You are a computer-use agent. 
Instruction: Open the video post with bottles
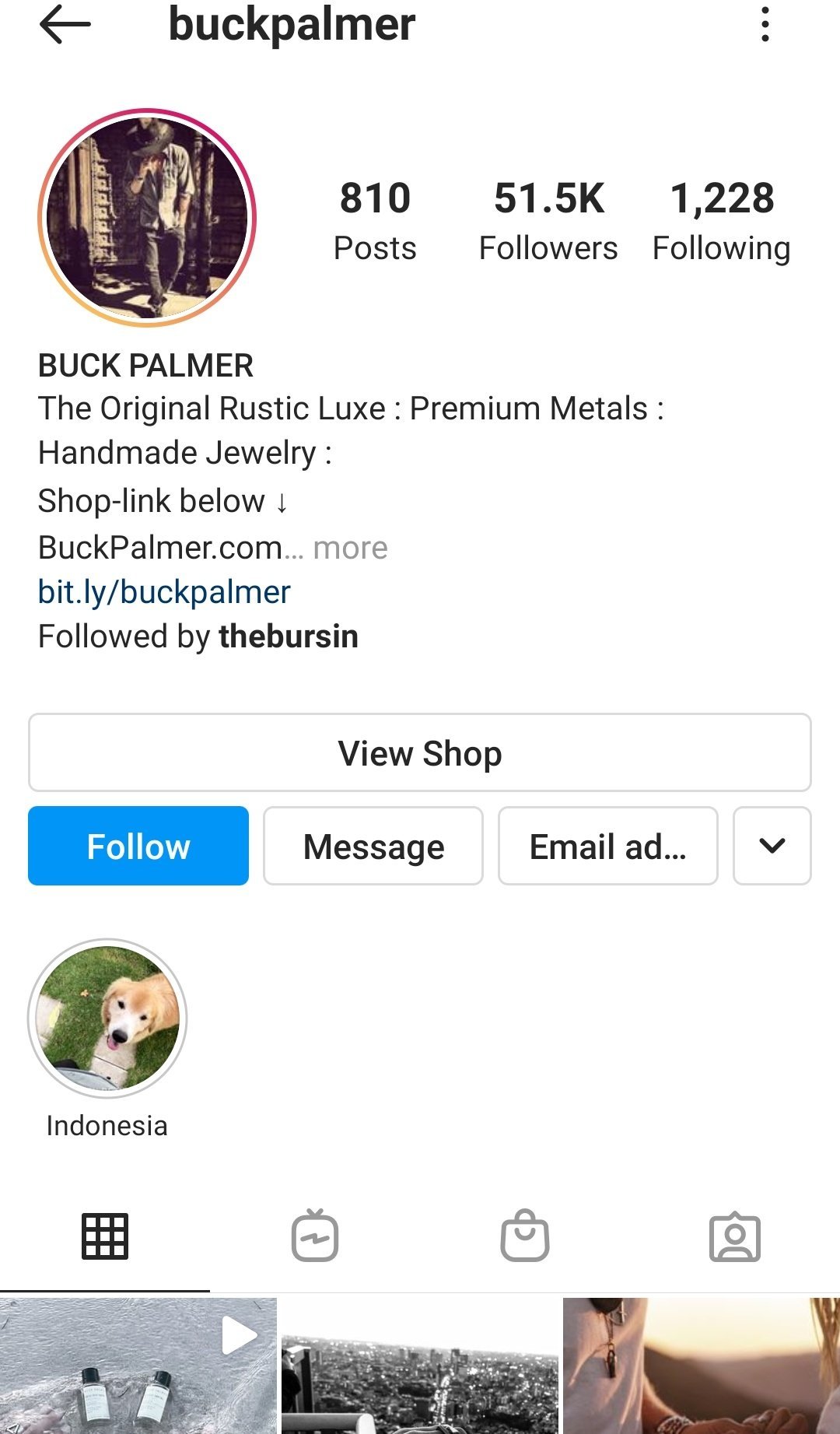point(138,1366)
